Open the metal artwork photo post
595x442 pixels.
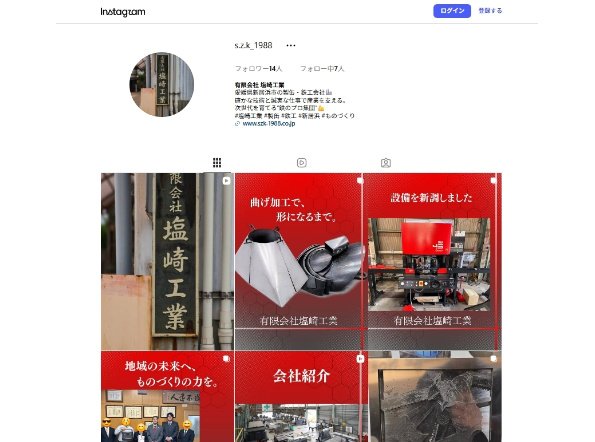[435, 396]
